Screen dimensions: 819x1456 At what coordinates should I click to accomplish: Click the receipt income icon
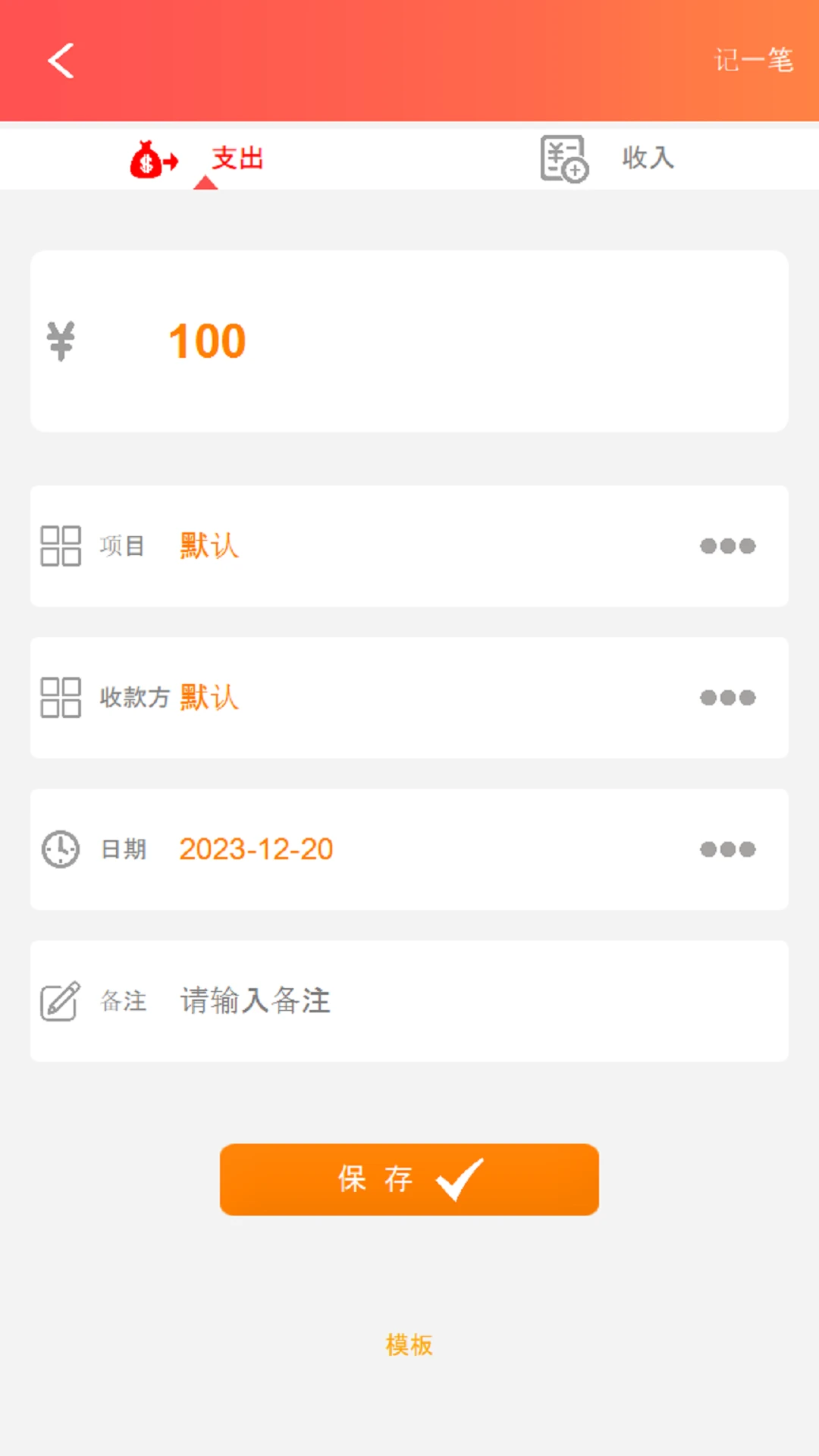pos(562,158)
